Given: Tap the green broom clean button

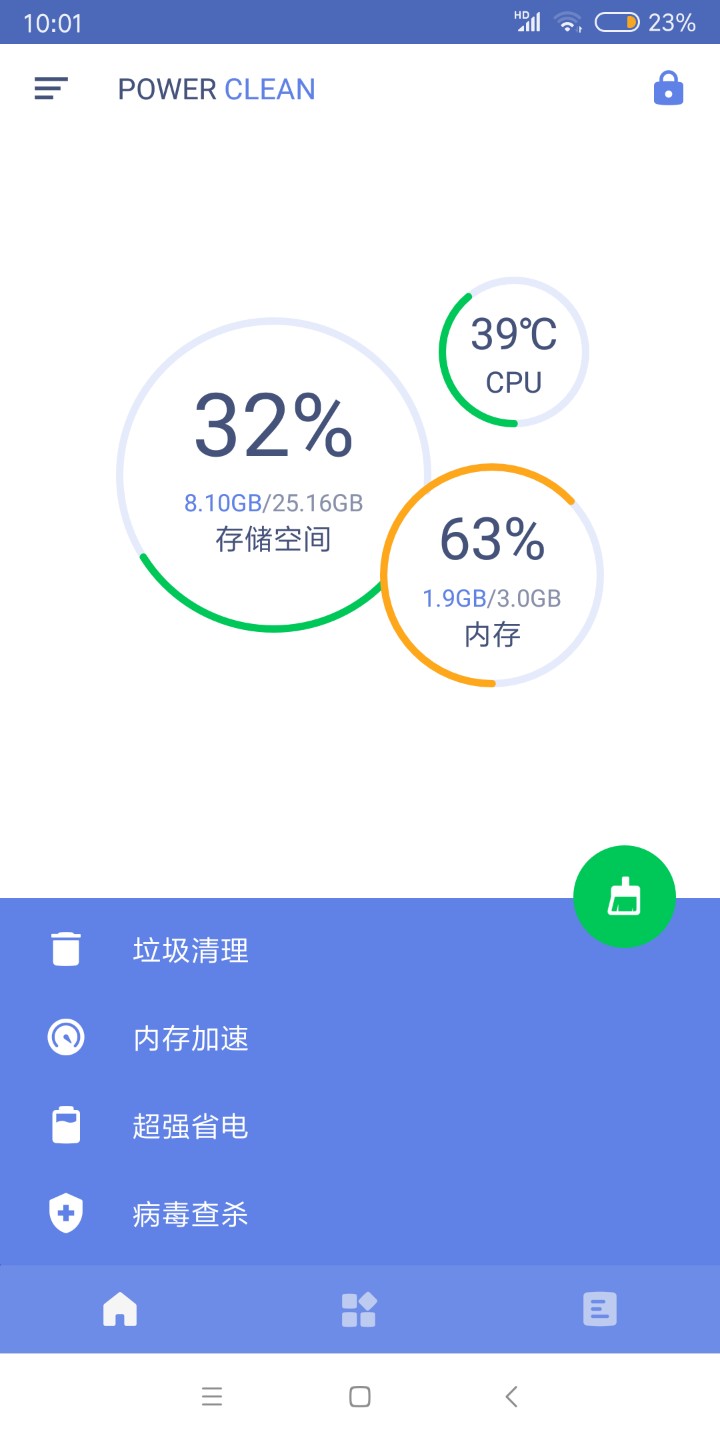Looking at the screenshot, I should [x=624, y=897].
